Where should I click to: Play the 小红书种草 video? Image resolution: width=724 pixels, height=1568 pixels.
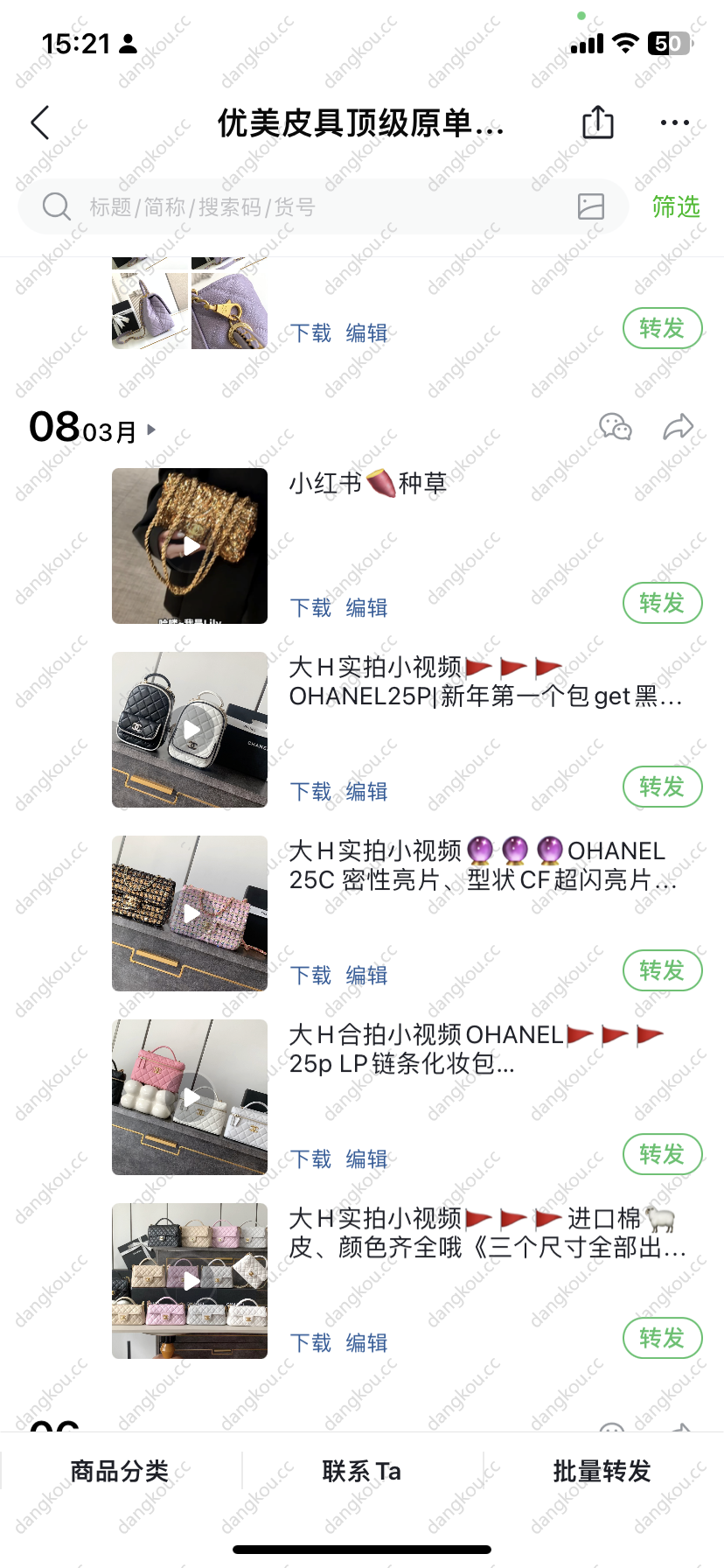pos(190,546)
